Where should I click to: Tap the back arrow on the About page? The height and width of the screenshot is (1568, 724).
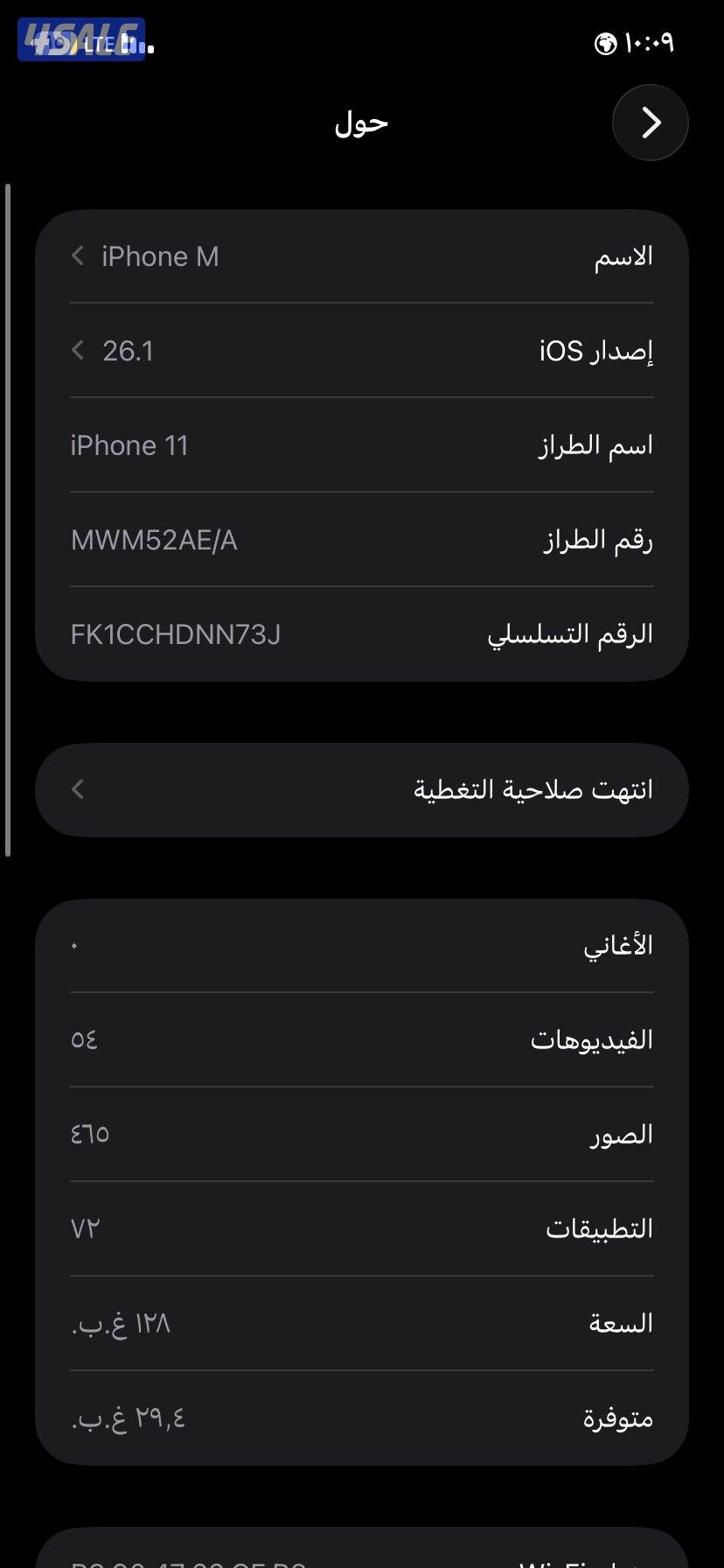(x=650, y=122)
